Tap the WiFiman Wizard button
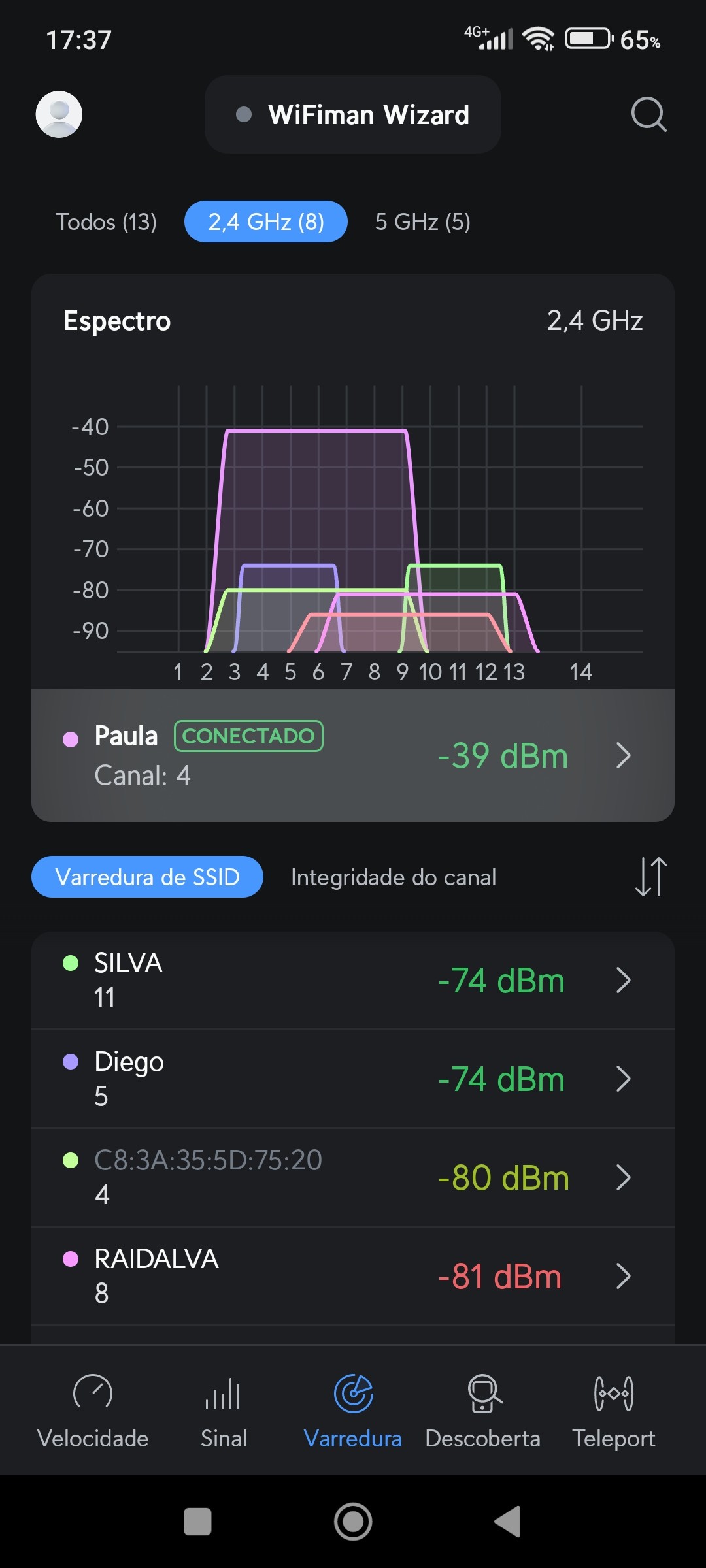The height and width of the screenshot is (1568, 706). pyautogui.click(x=353, y=114)
